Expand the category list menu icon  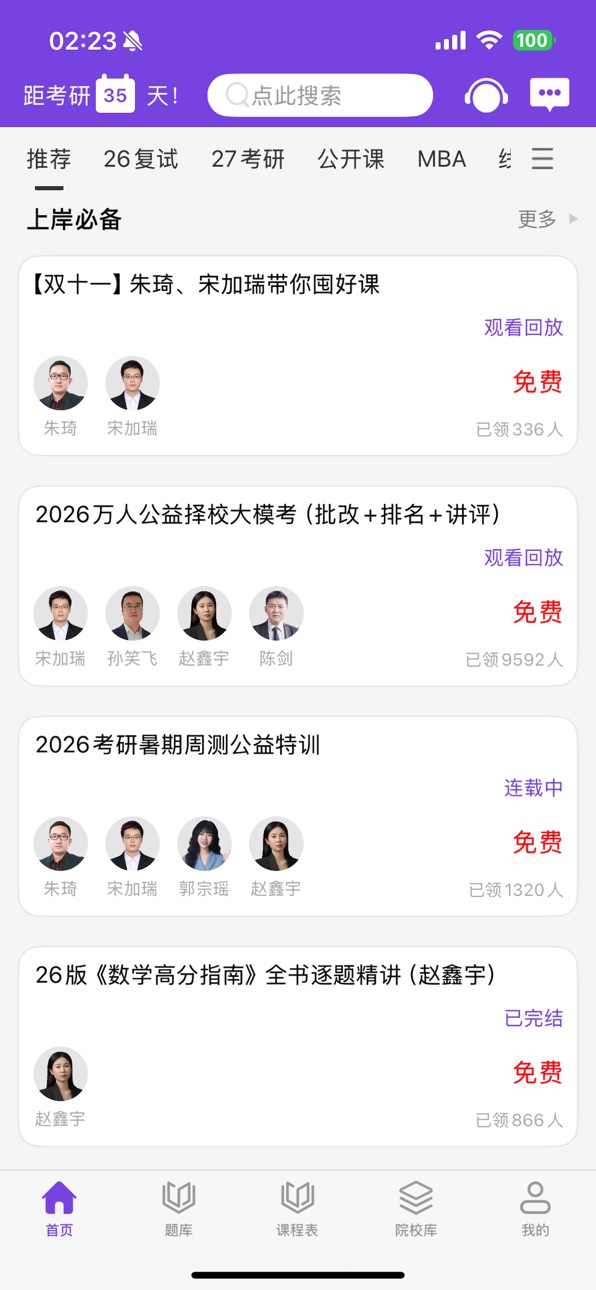click(542, 159)
